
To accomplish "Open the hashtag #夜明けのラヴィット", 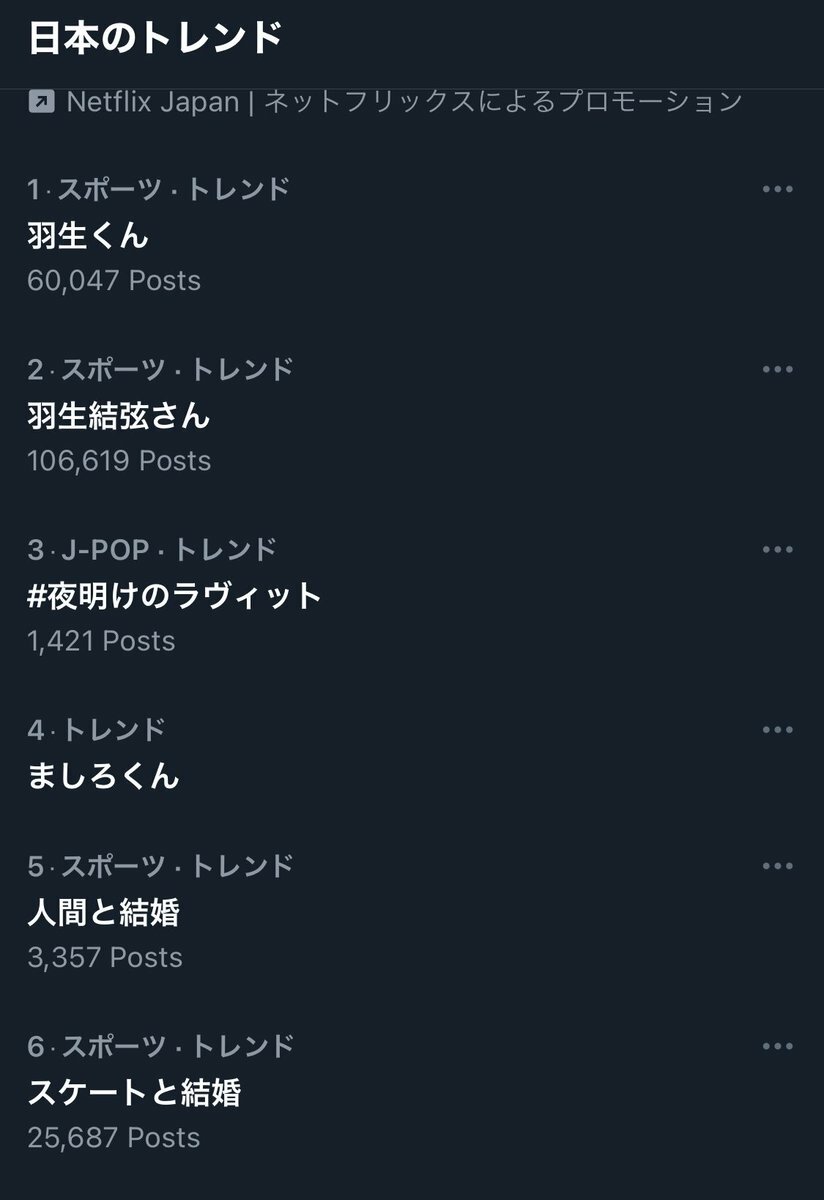I will click(x=175, y=596).
